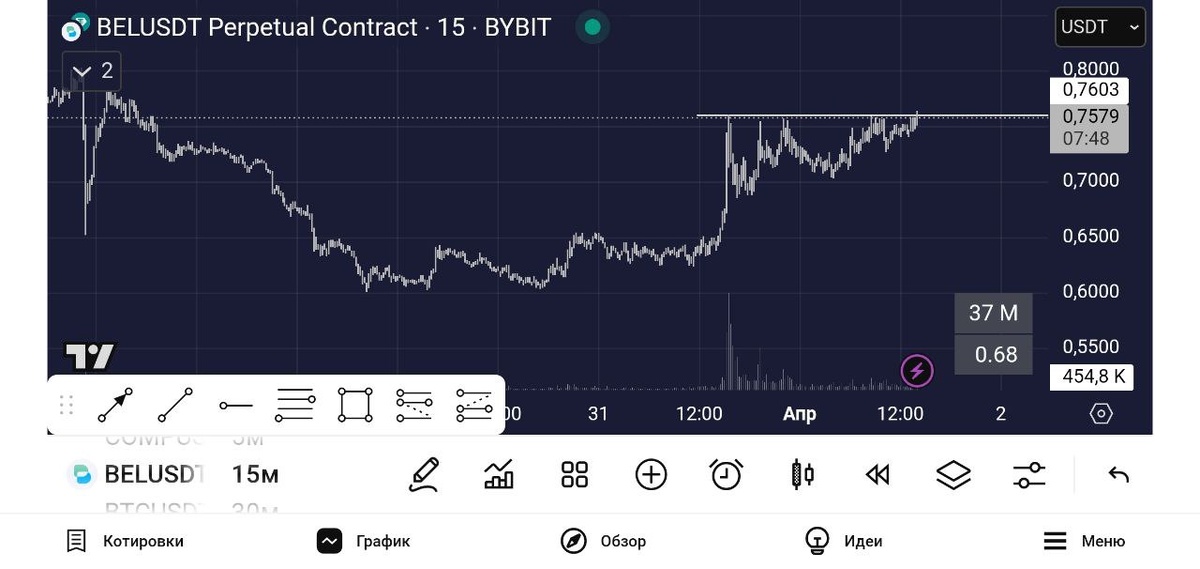Open the USDT currency dropdown
The image size is (1200, 569).
pyautogui.click(x=1100, y=27)
